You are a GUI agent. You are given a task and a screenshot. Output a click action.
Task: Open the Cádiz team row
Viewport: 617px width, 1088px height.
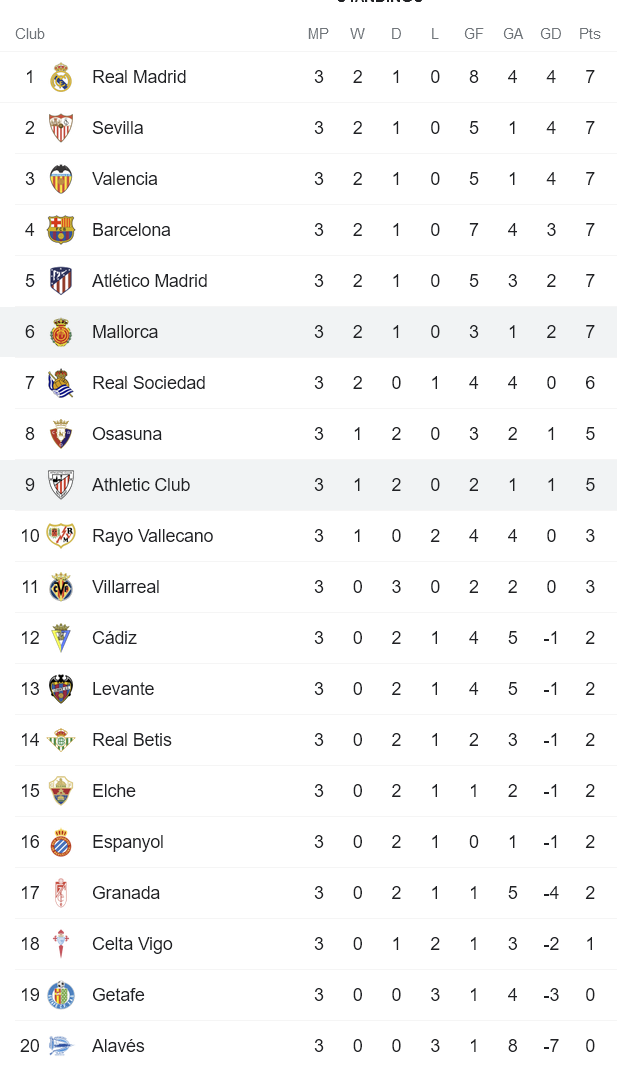point(114,638)
